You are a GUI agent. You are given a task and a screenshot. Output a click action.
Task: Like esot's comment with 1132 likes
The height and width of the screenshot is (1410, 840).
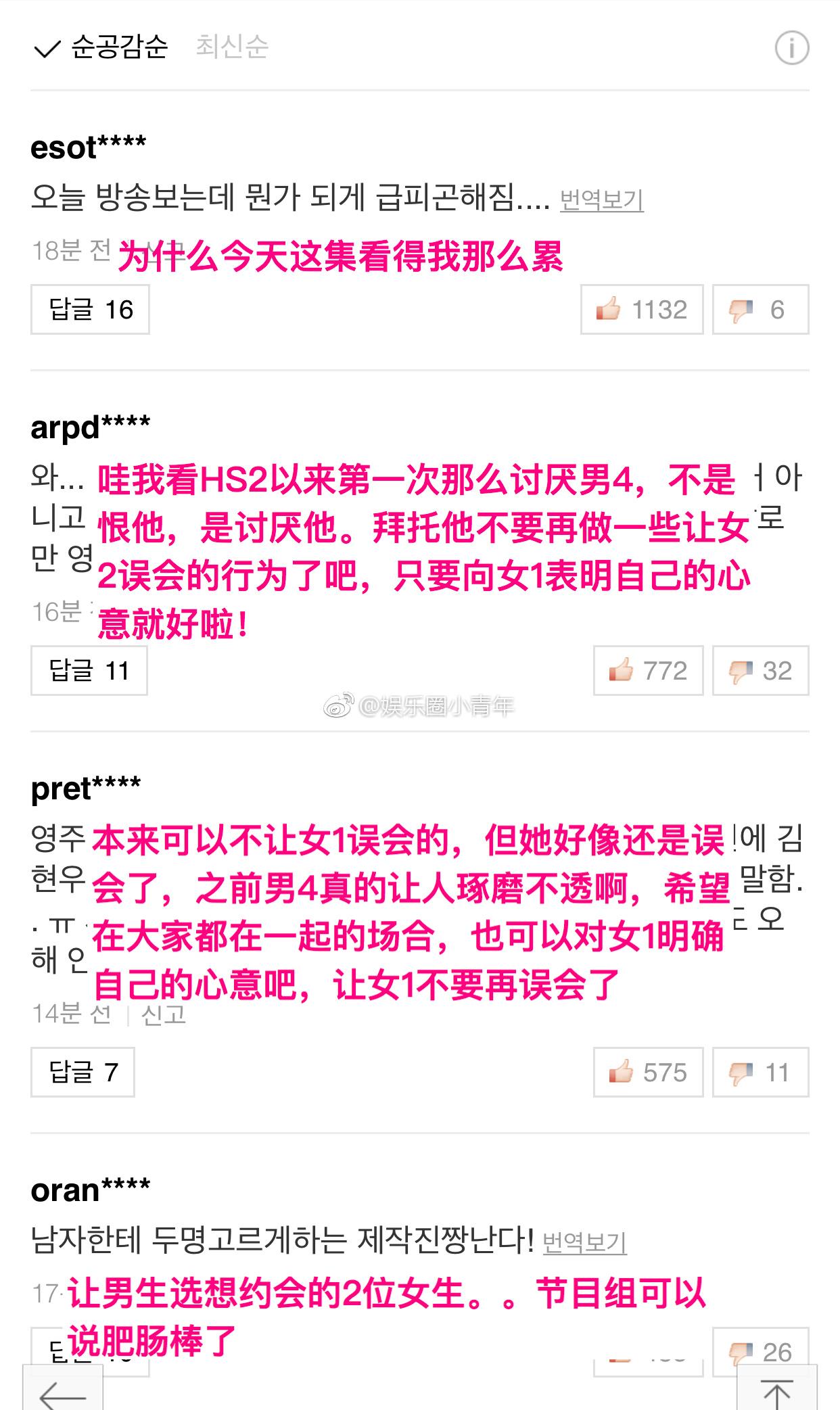point(642,310)
